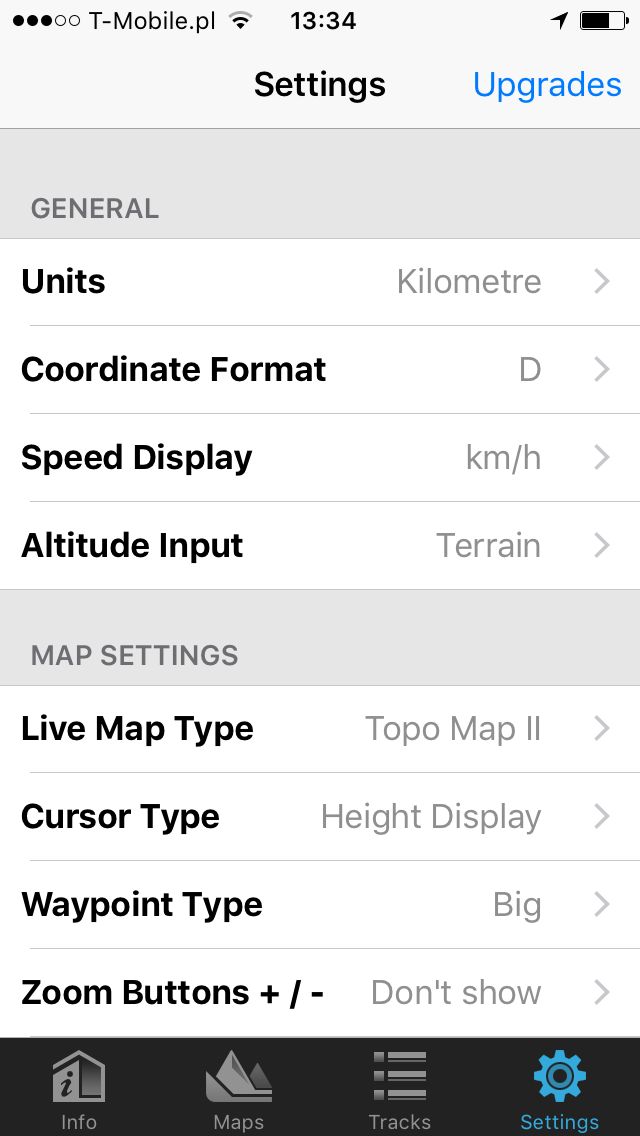Change the Waypoint Type
Viewport: 640px width, 1136px height.
pos(320,905)
